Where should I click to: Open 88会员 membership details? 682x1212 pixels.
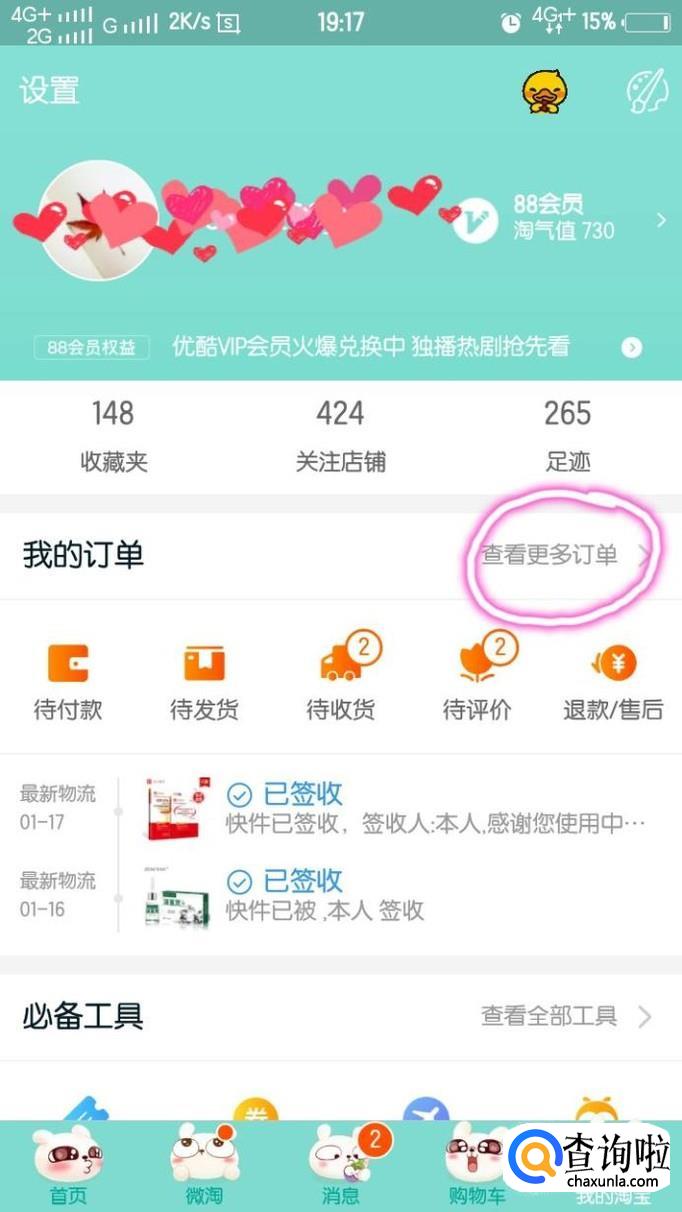pyautogui.click(x=563, y=218)
